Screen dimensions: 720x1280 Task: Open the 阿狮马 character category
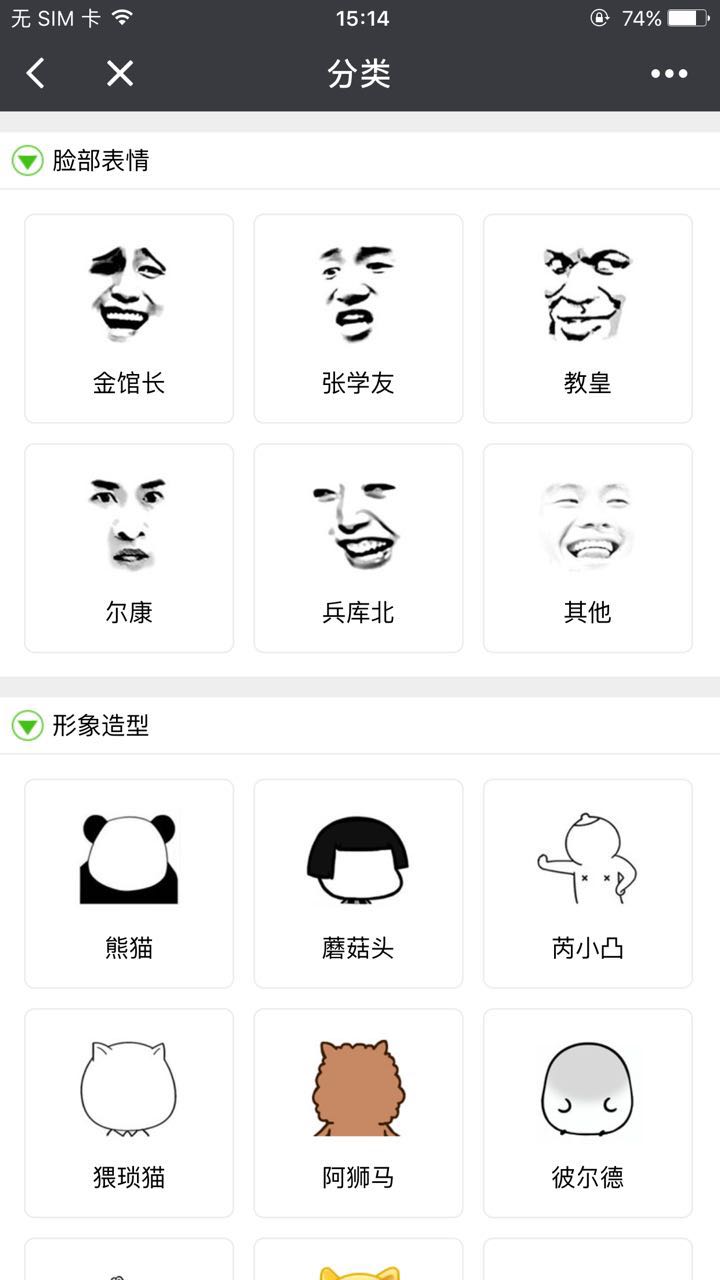(358, 1113)
